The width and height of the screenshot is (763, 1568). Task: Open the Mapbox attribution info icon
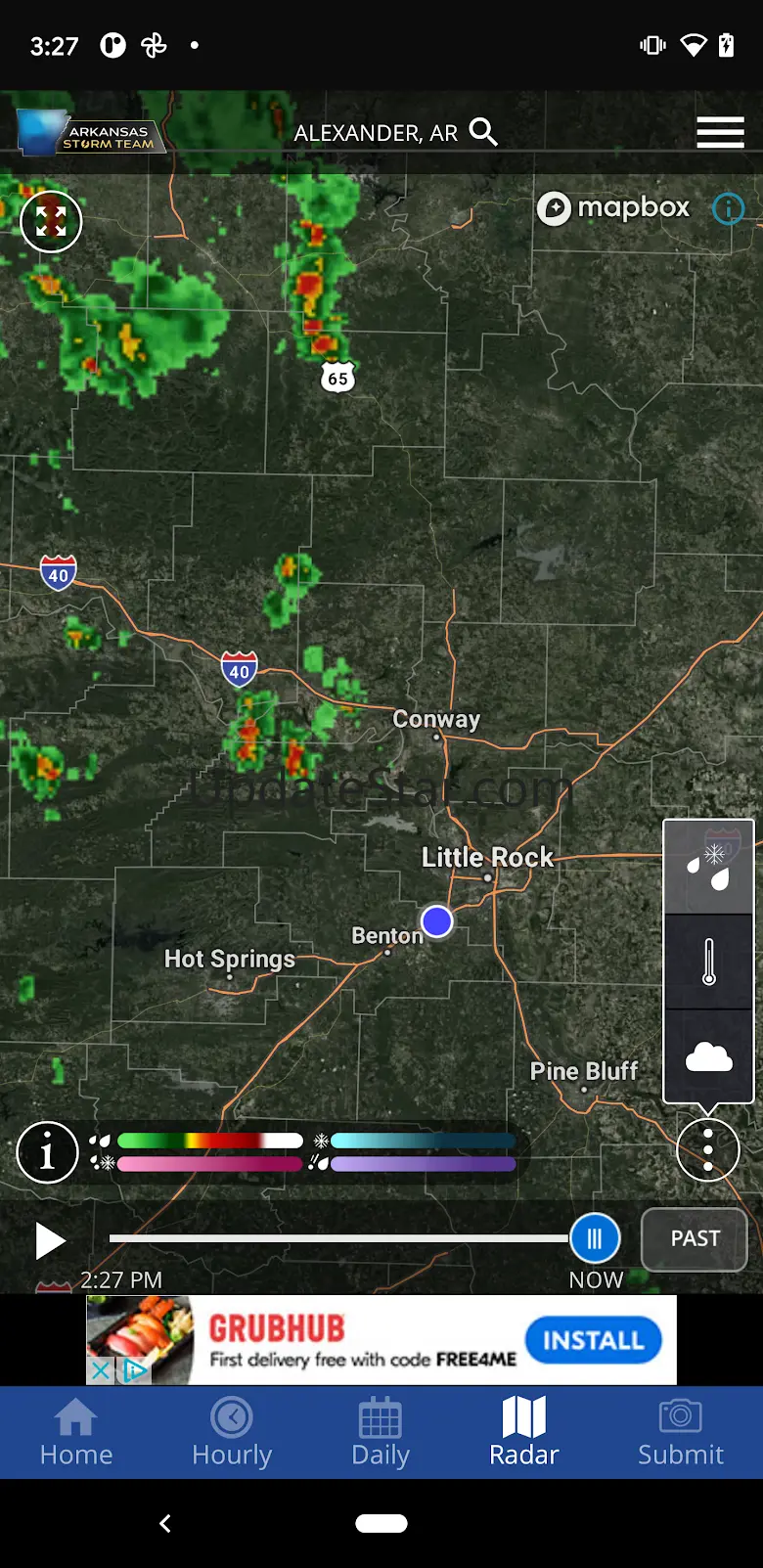tap(728, 208)
